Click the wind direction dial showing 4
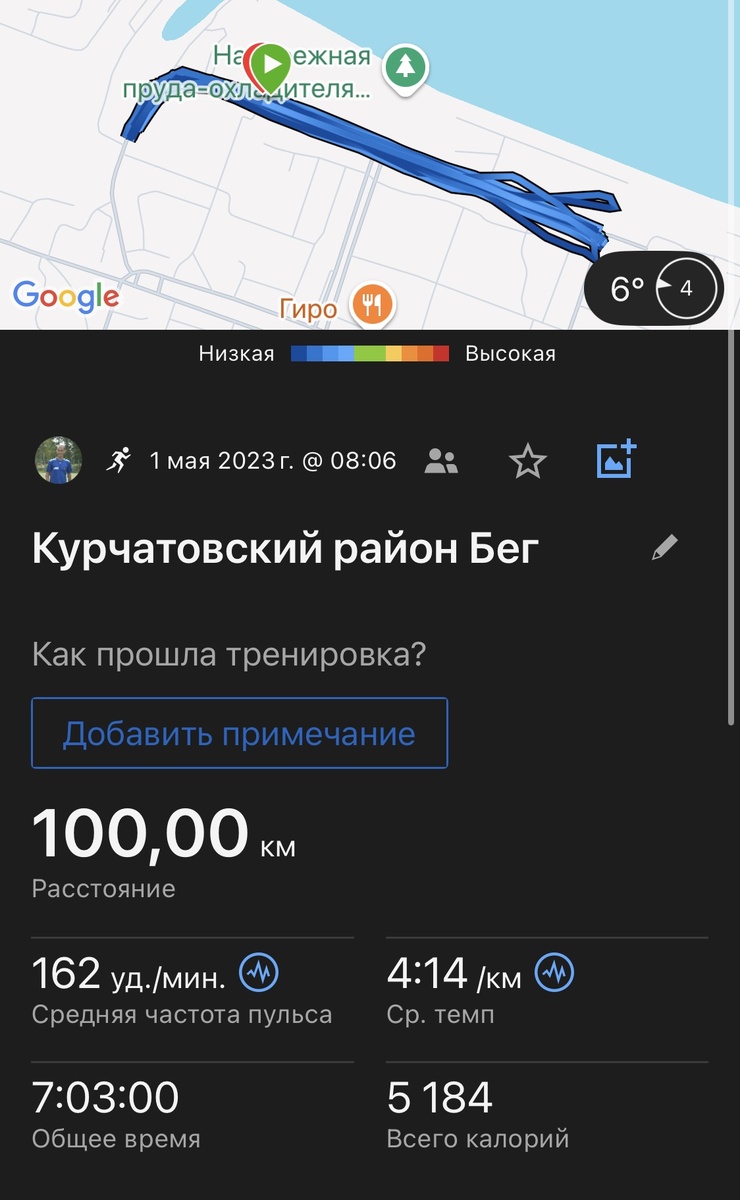The width and height of the screenshot is (740, 1200). 687,288
